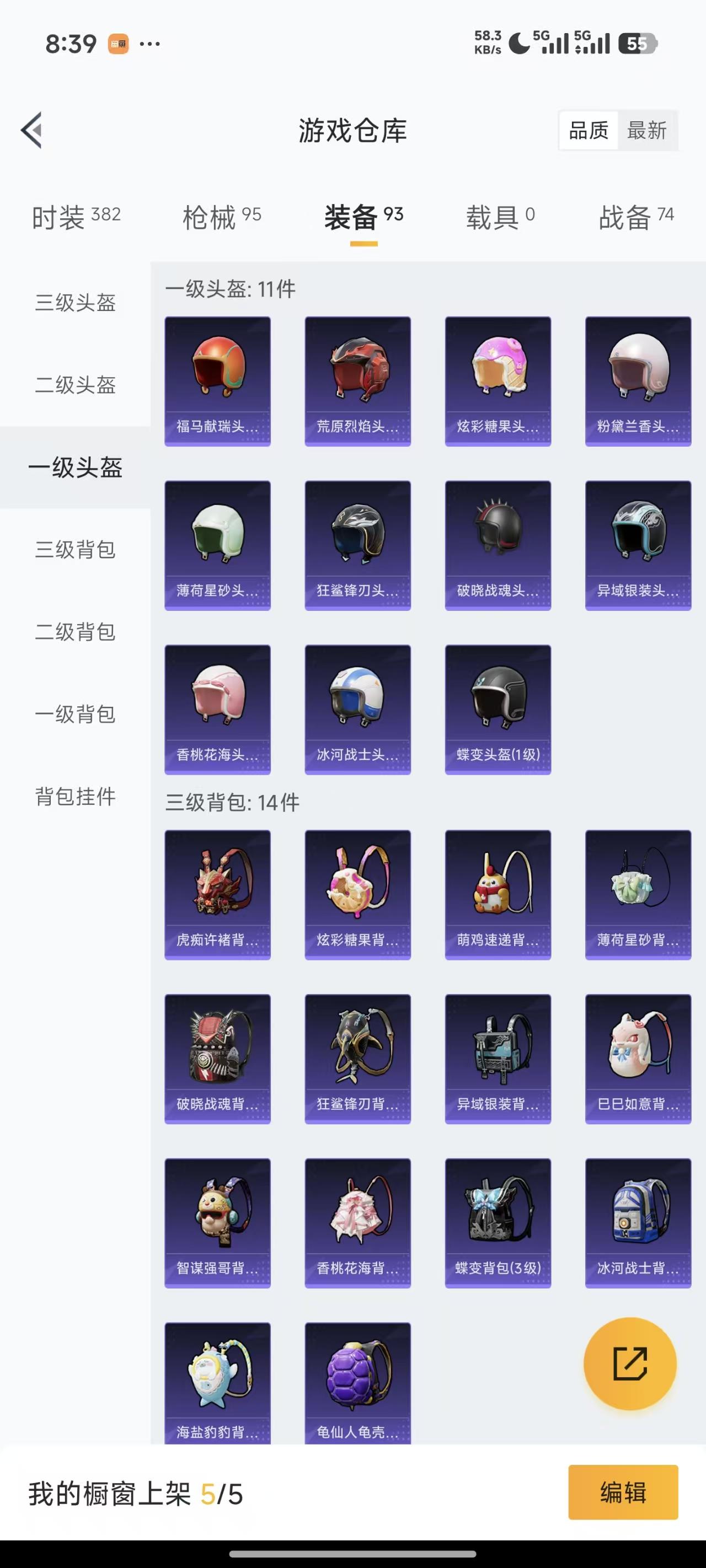The image size is (706, 1568).
Task: Sort items by 品质
Action: (x=589, y=130)
